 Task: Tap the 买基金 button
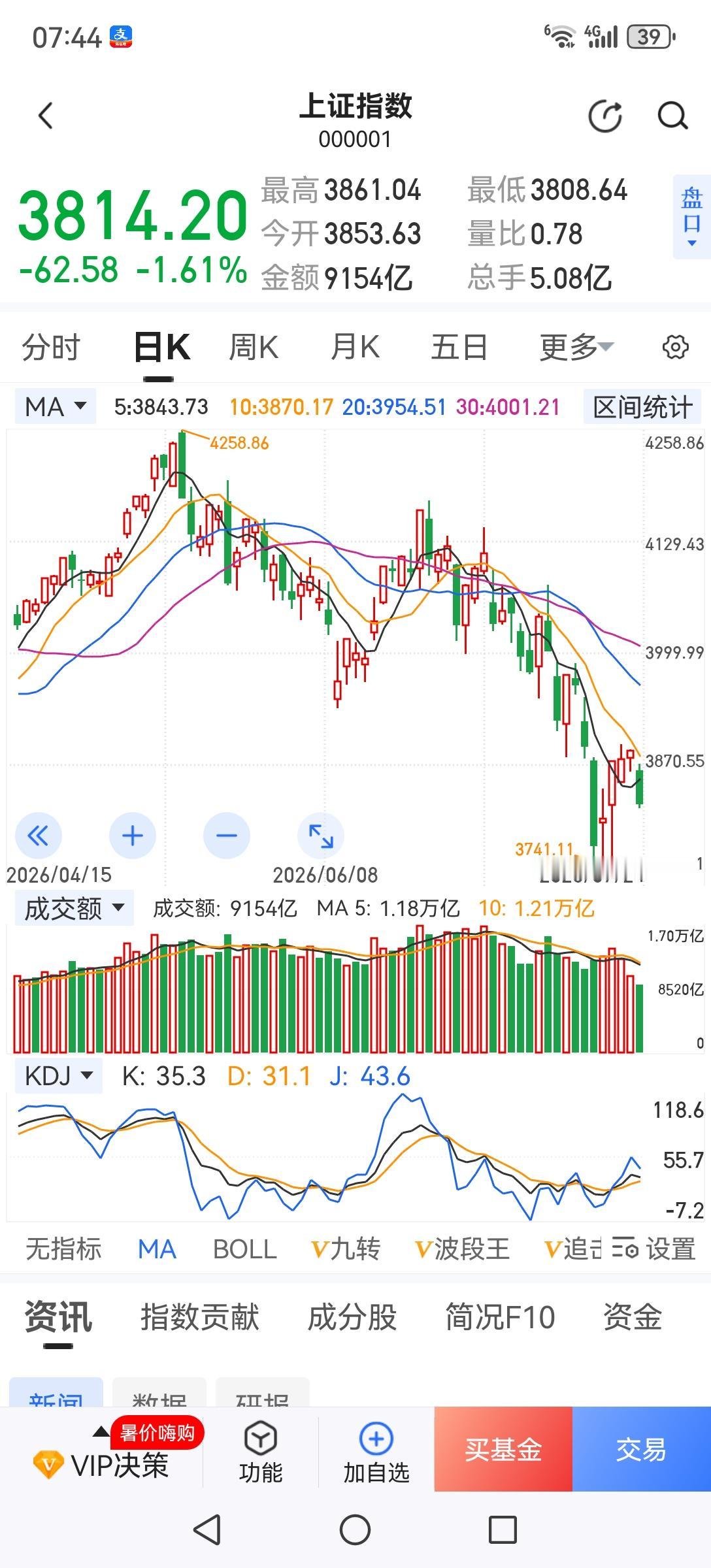pyautogui.click(x=503, y=1449)
